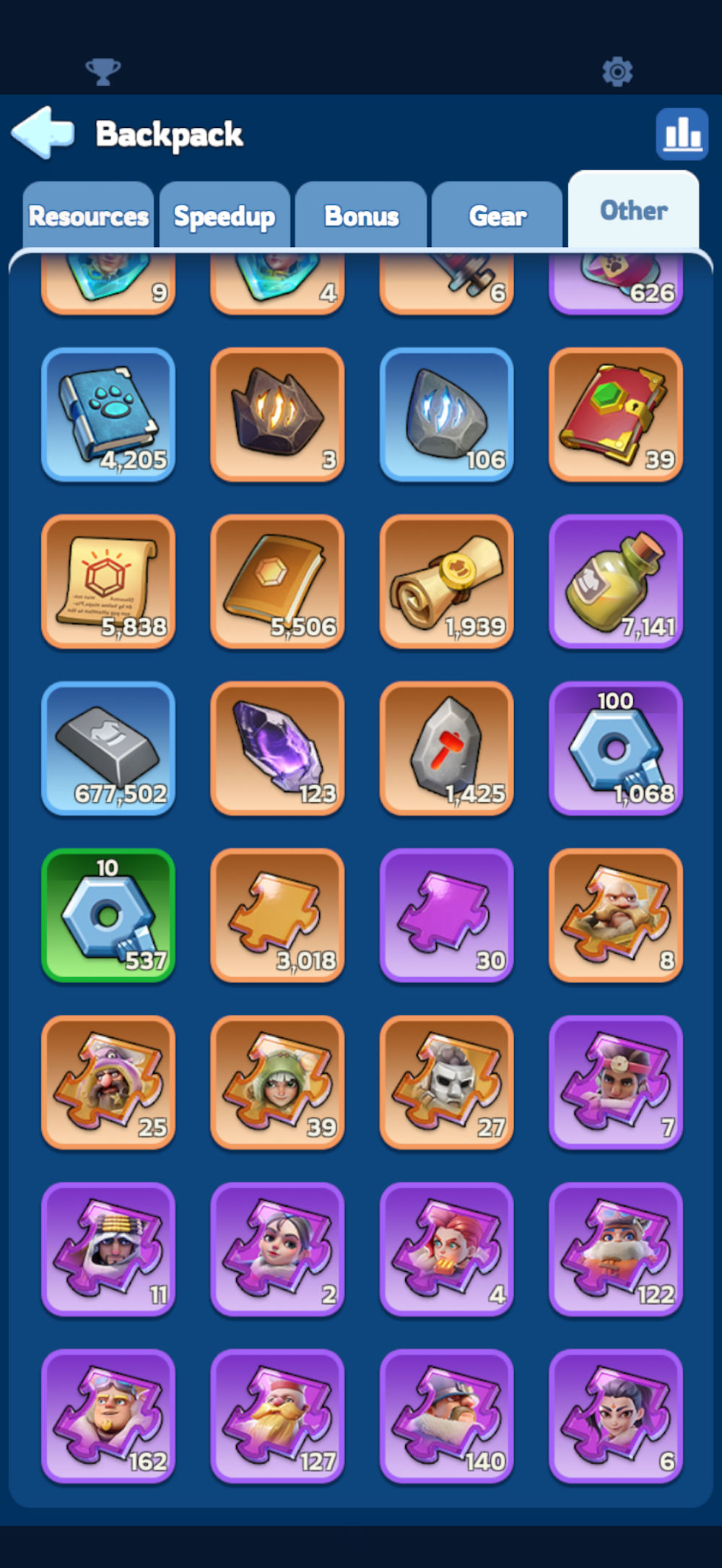
Task: Tap the masked hero shard with 27
Action: point(447,1082)
